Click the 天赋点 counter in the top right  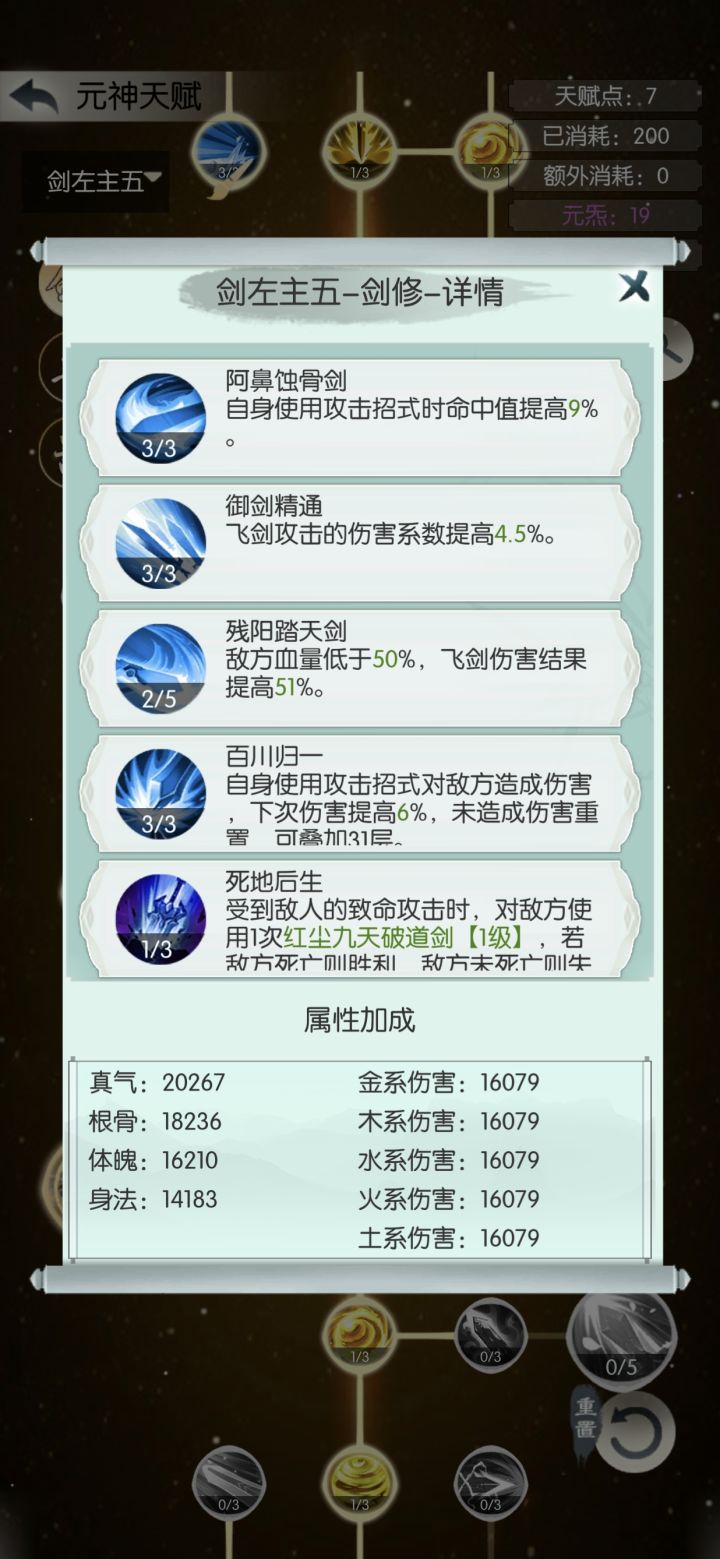tap(605, 95)
